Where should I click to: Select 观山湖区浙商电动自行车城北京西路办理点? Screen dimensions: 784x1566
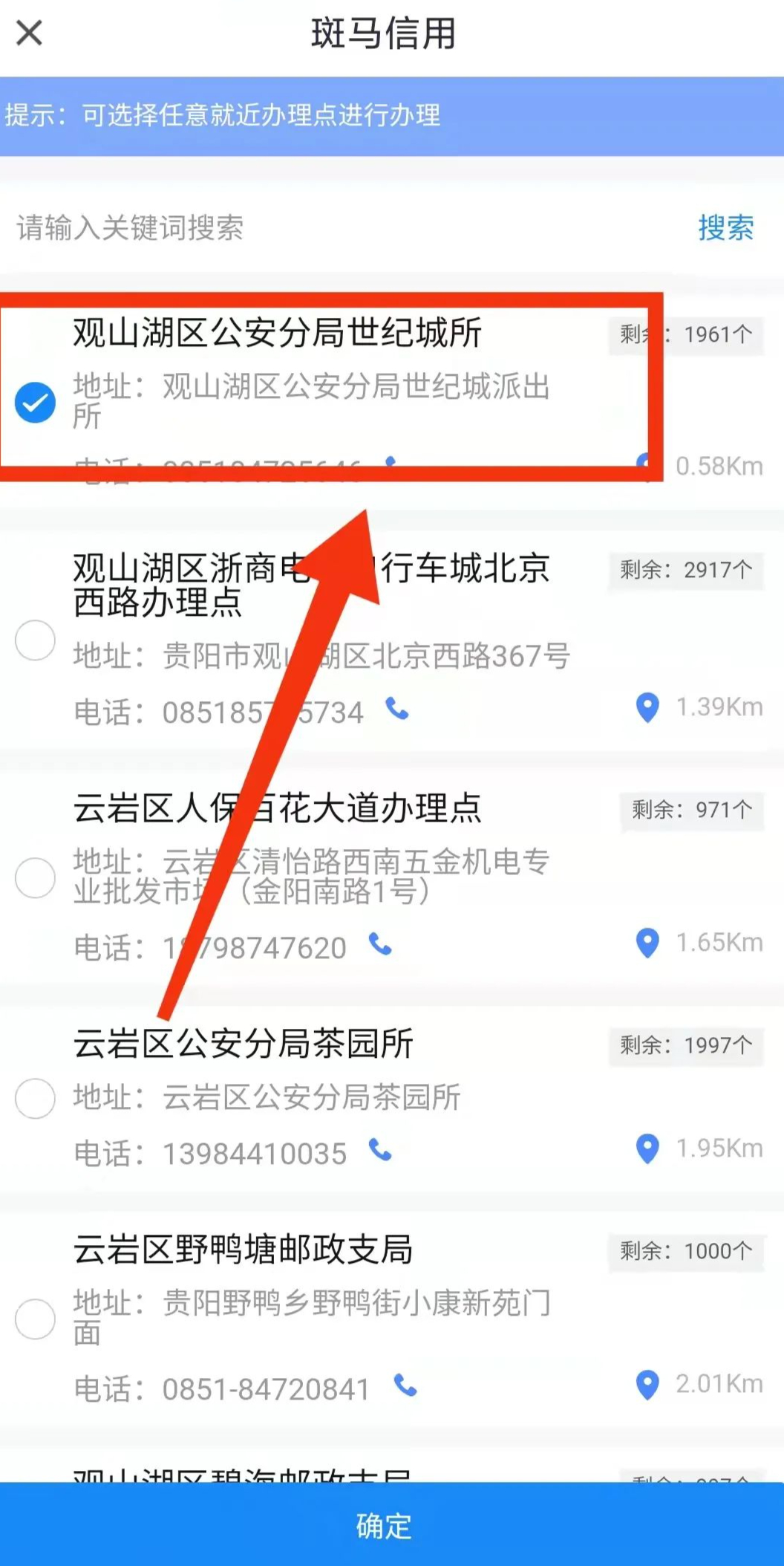point(35,640)
